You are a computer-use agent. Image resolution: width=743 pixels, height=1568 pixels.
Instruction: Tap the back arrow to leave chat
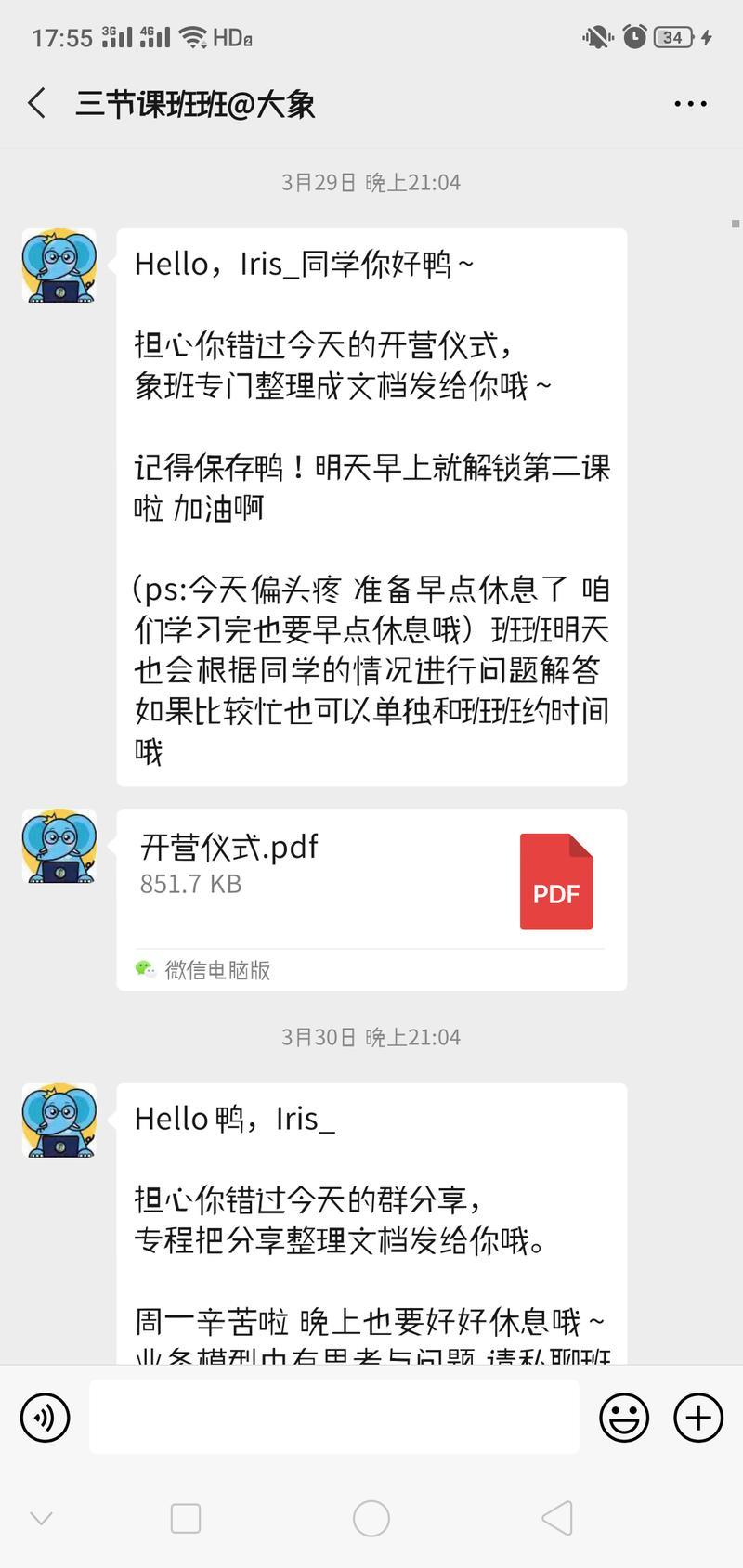pos(35,103)
